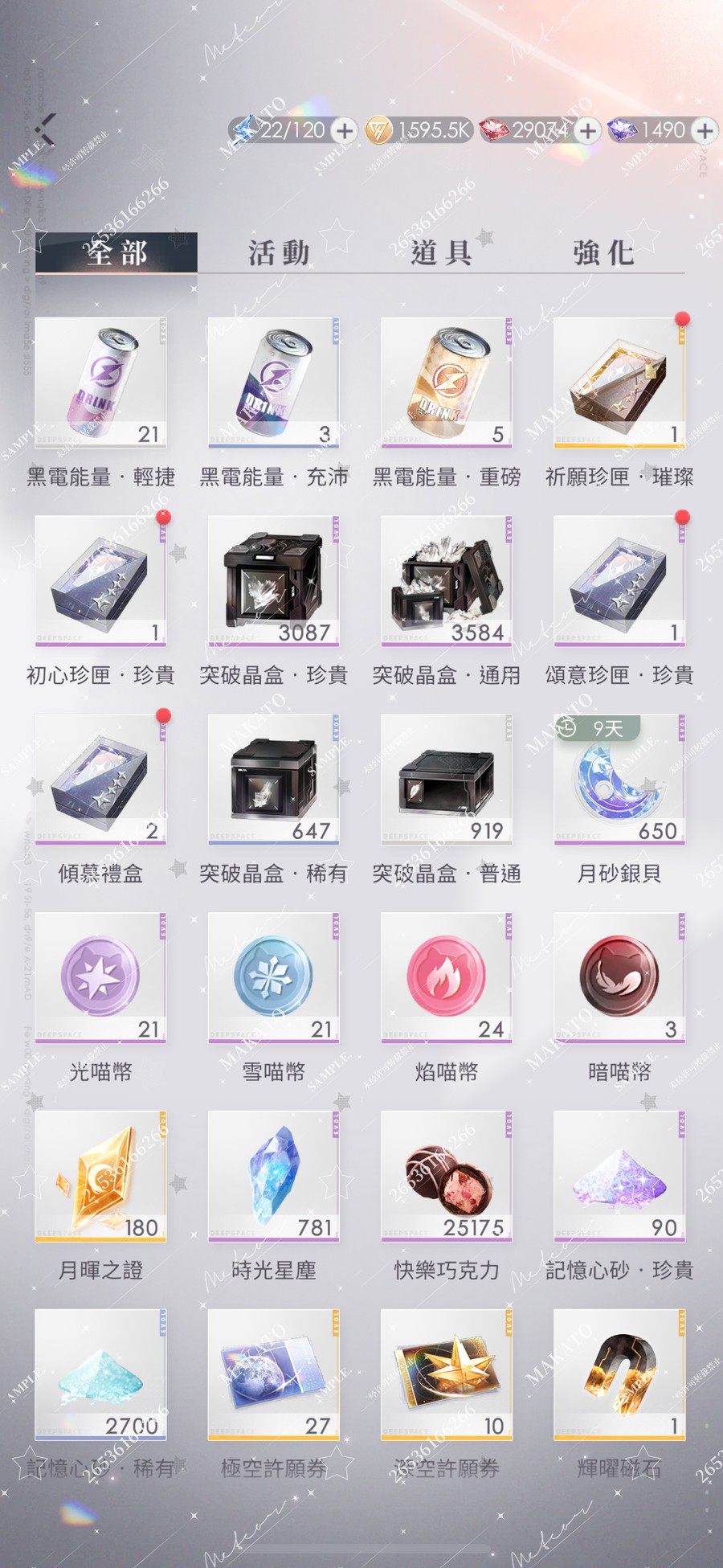
Task: Switch to the 道具 tab
Action: point(441,253)
